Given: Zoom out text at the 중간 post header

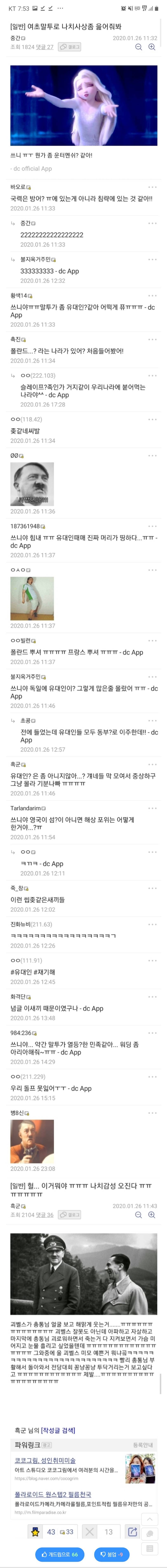Looking at the screenshot, I should point(139,47).
